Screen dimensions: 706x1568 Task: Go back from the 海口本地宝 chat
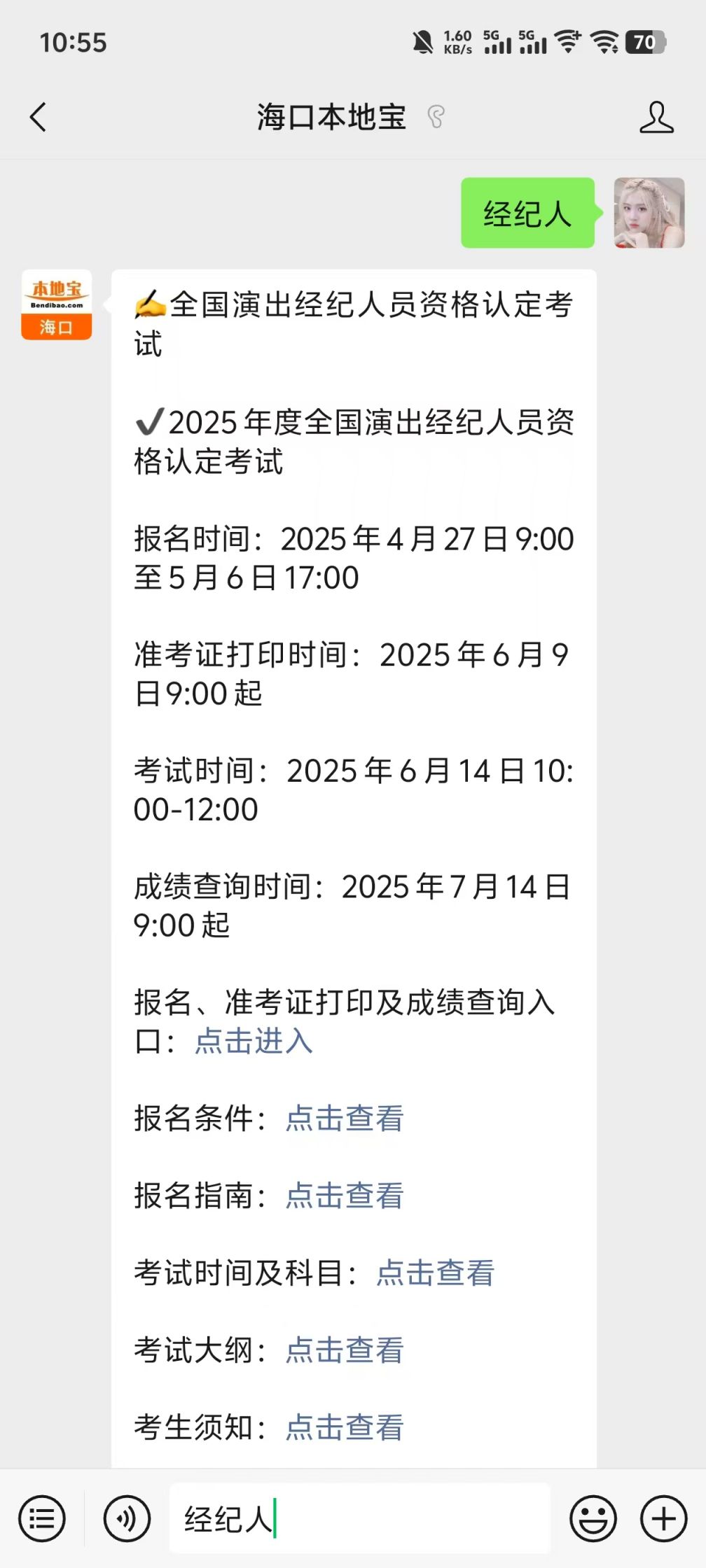tap(39, 117)
